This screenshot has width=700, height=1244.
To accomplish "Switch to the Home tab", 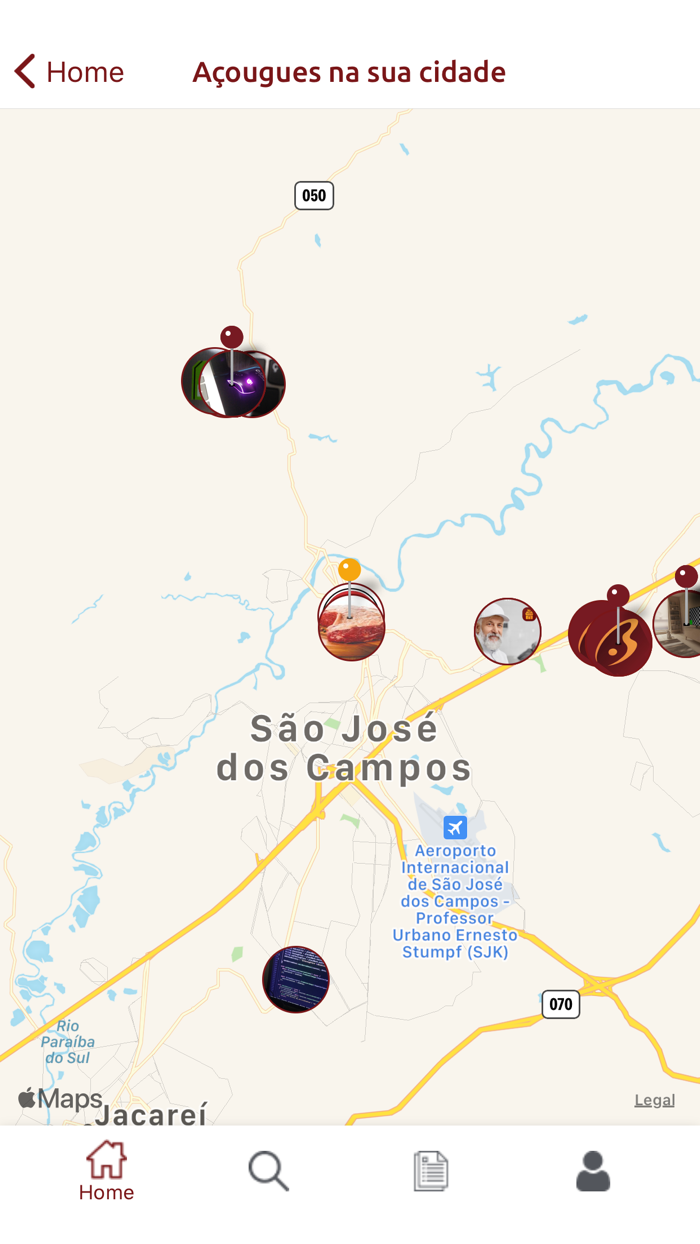I will click(106, 1172).
